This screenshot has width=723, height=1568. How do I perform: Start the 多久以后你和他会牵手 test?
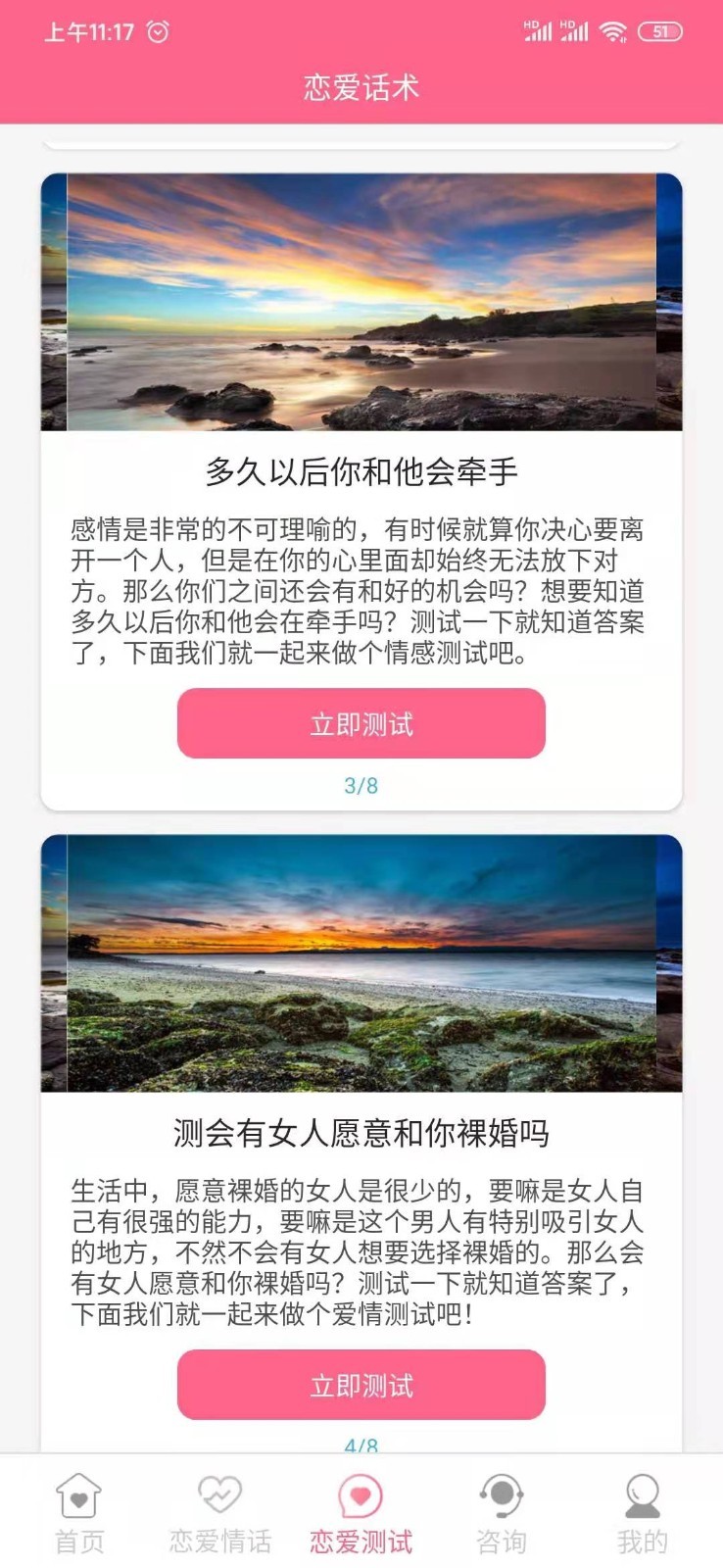361,723
